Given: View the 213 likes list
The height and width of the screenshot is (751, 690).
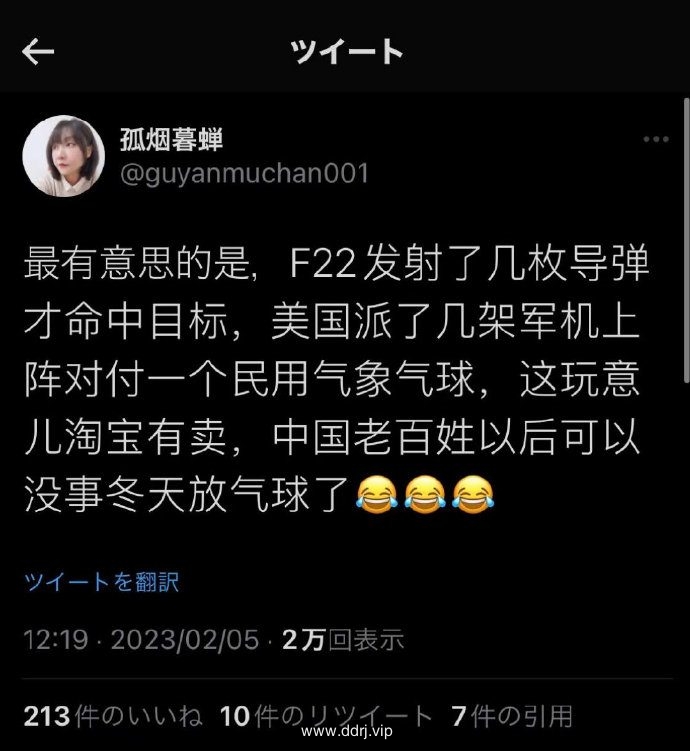Looking at the screenshot, I should point(112,716).
